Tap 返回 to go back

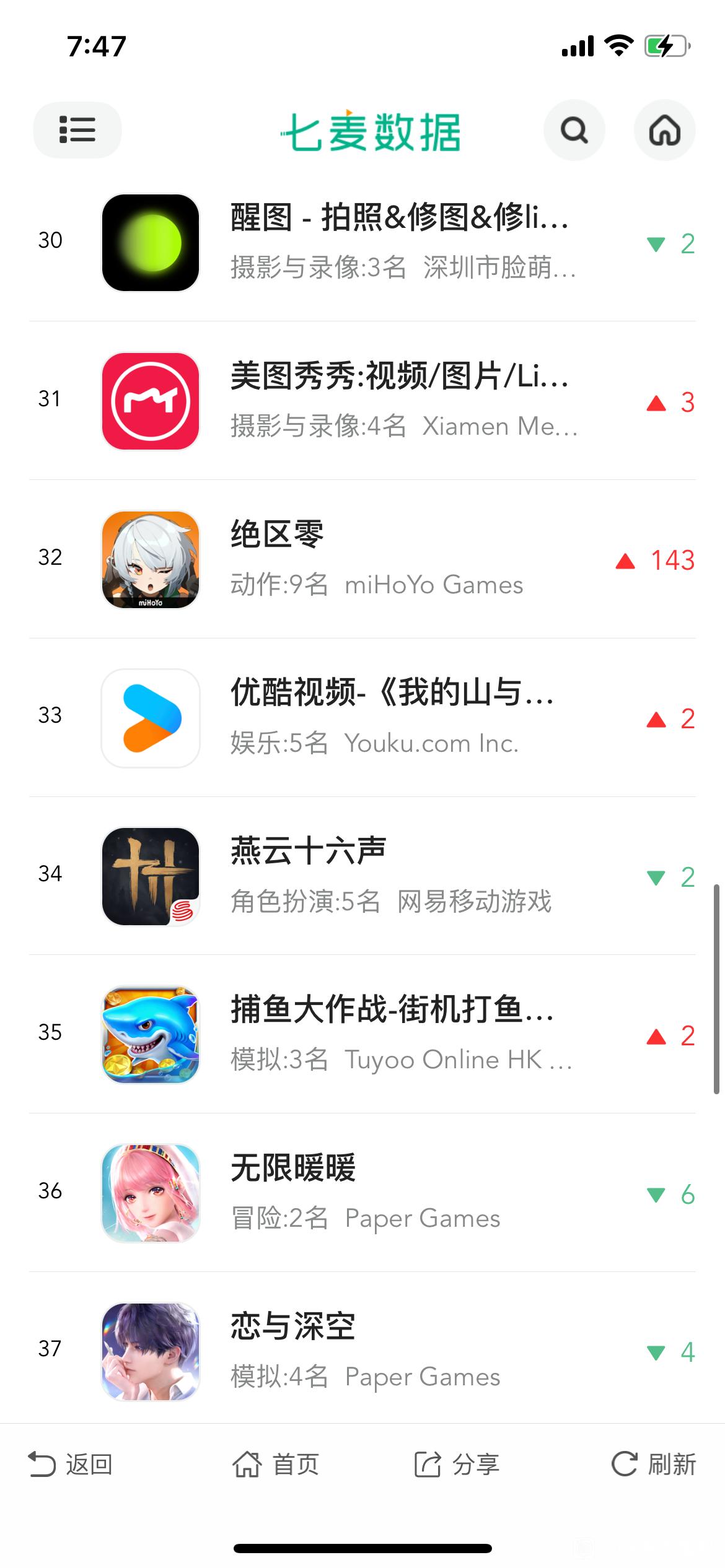click(x=71, y=1465)
